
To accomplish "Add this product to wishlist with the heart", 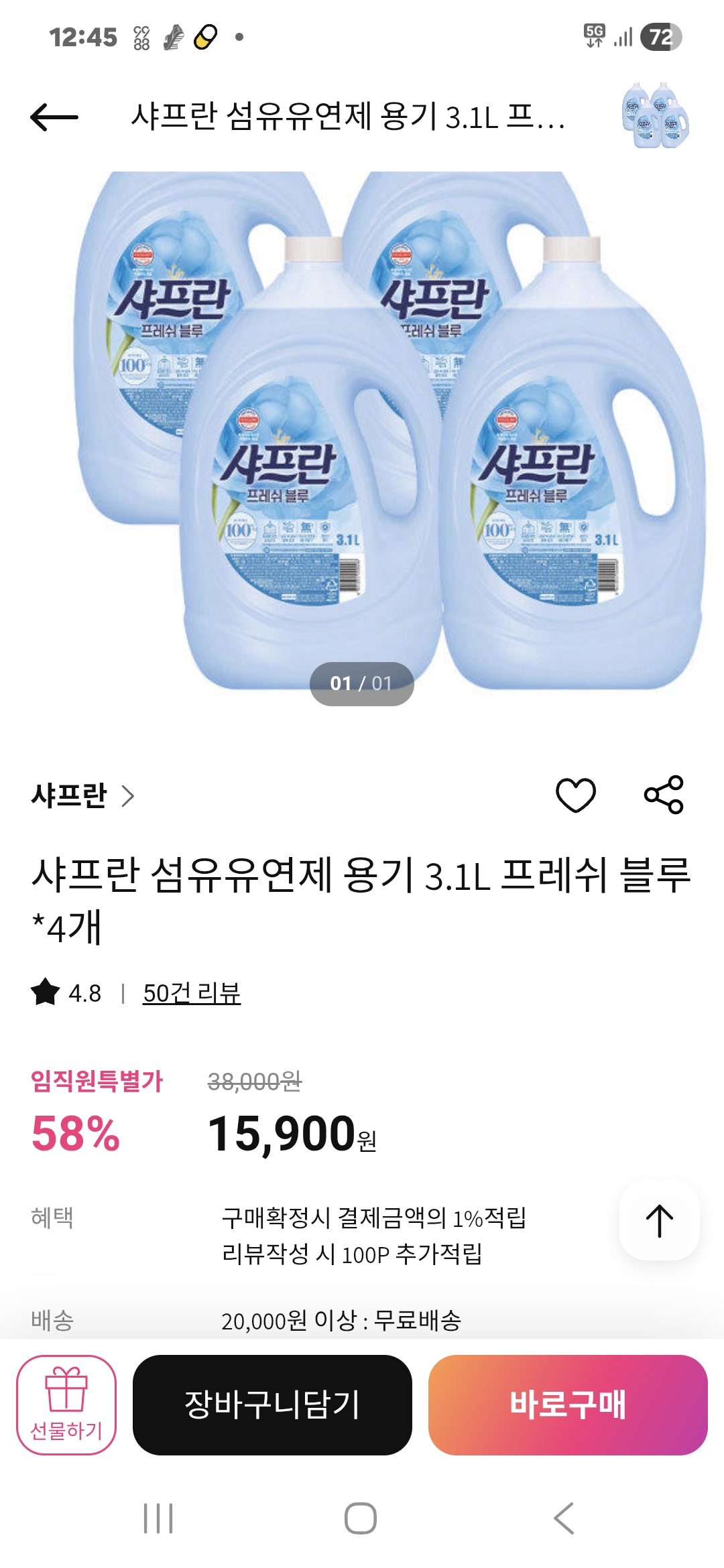I will [x=576, y=795].
